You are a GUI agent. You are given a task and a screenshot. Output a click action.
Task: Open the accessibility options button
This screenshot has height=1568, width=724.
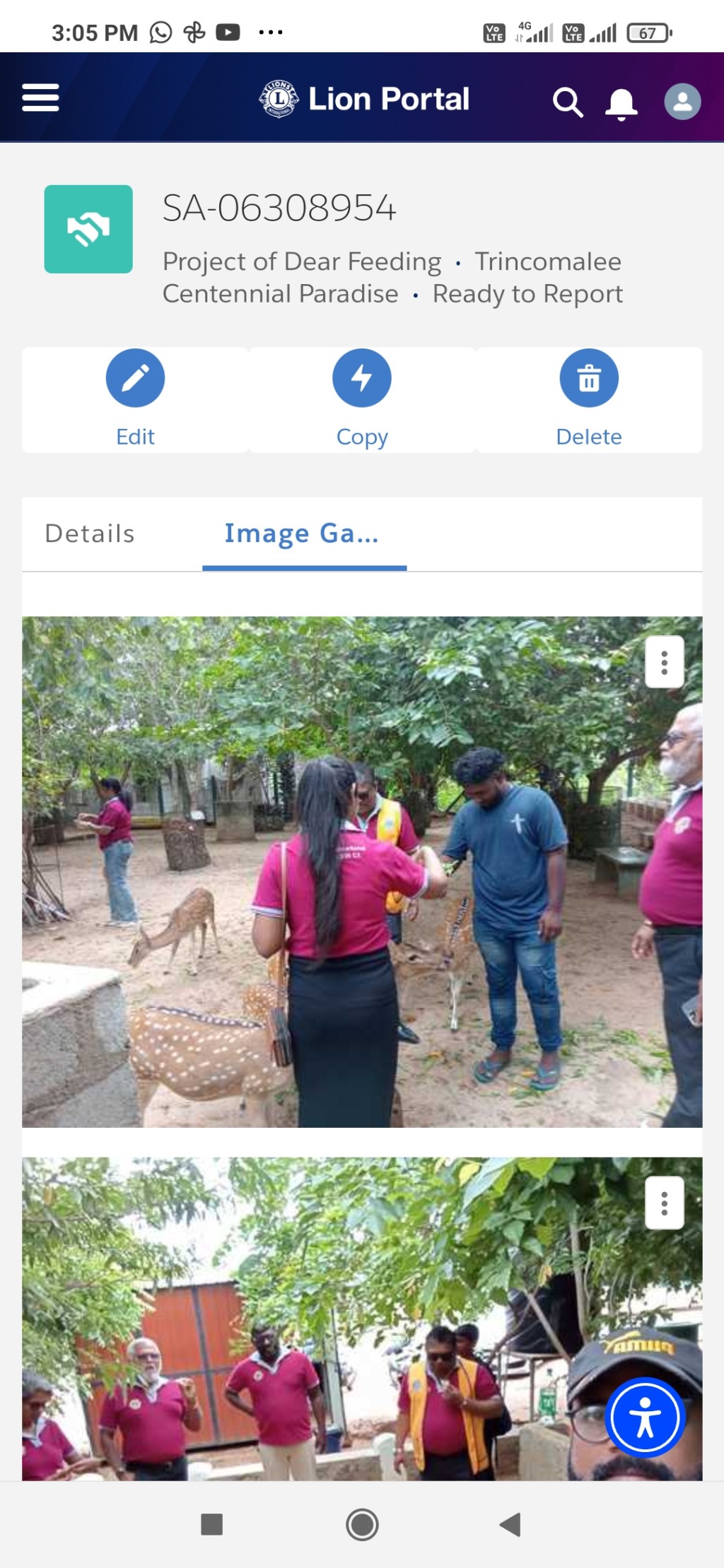645,1417
